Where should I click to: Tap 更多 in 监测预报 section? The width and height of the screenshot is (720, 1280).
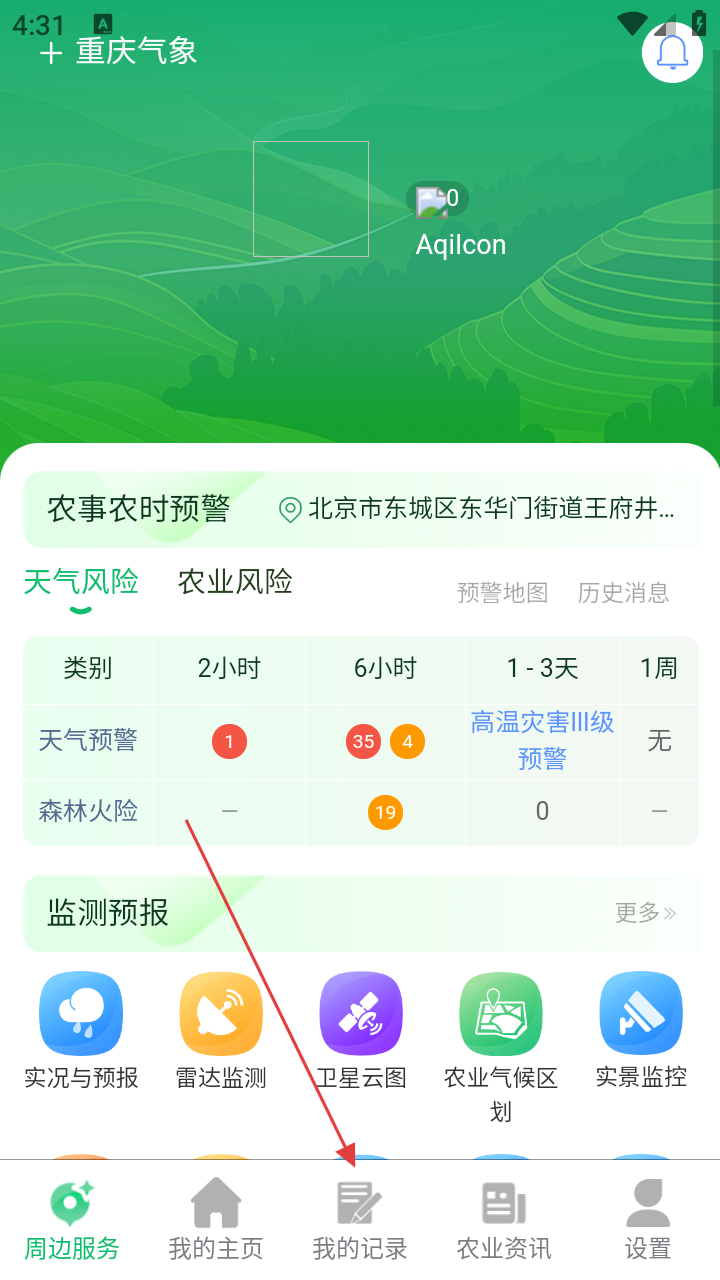pos(645,913)
